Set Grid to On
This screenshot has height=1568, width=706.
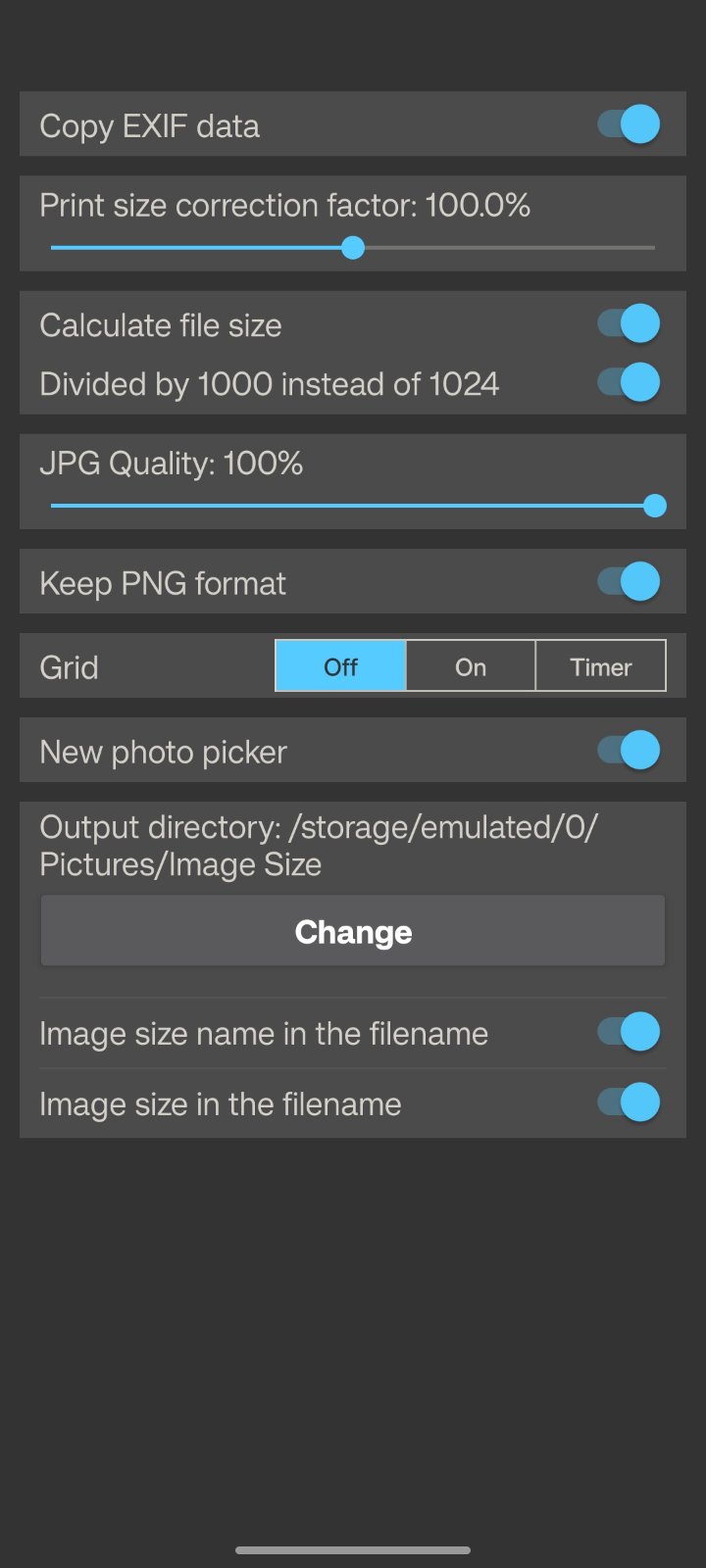[471, 666]
